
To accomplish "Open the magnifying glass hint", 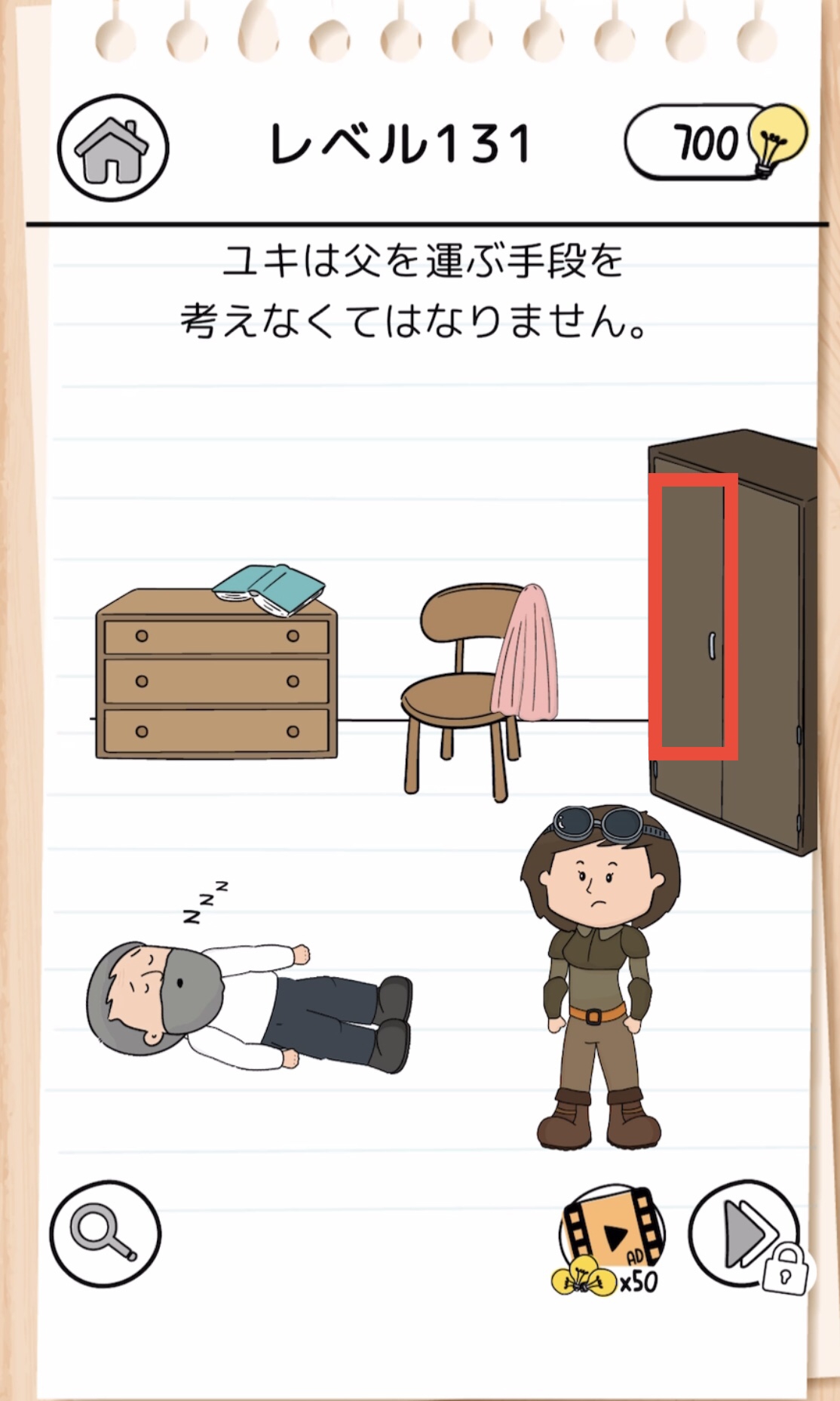I will click(106, 1234).
